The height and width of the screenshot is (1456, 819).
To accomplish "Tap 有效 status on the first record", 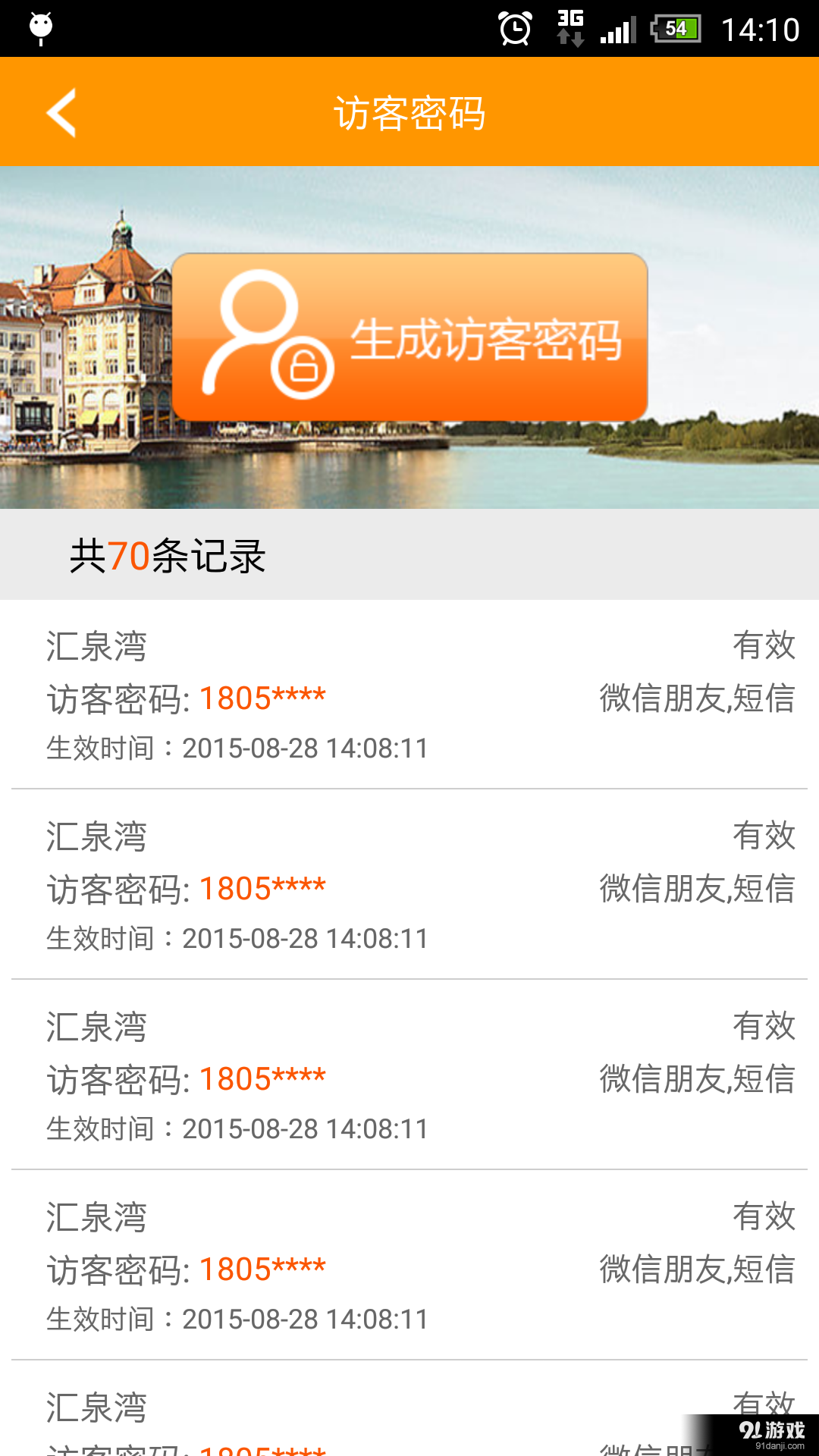I will (764, 645).
